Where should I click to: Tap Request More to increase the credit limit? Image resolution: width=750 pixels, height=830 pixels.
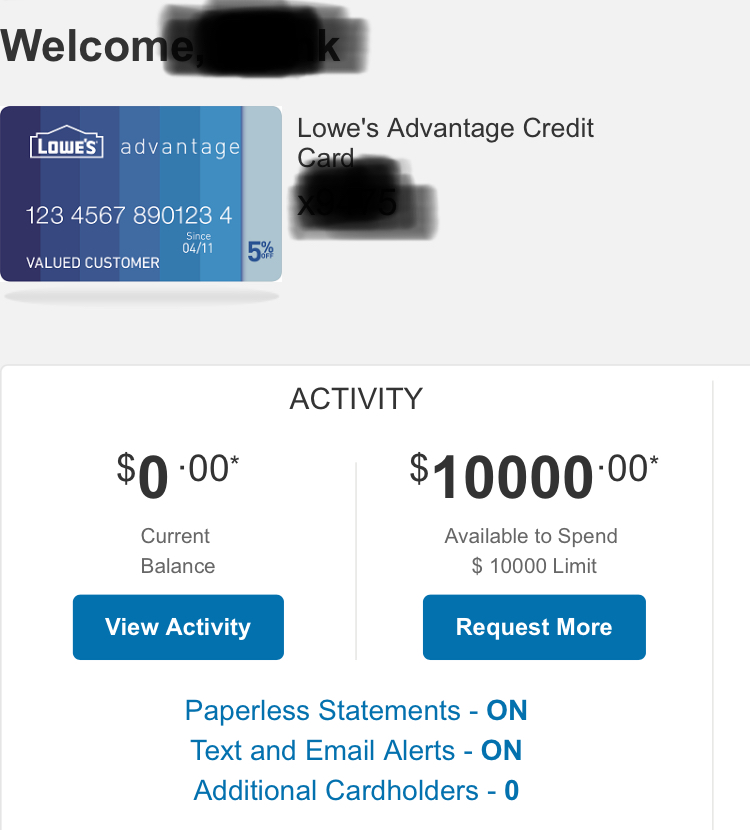[534, 627]
